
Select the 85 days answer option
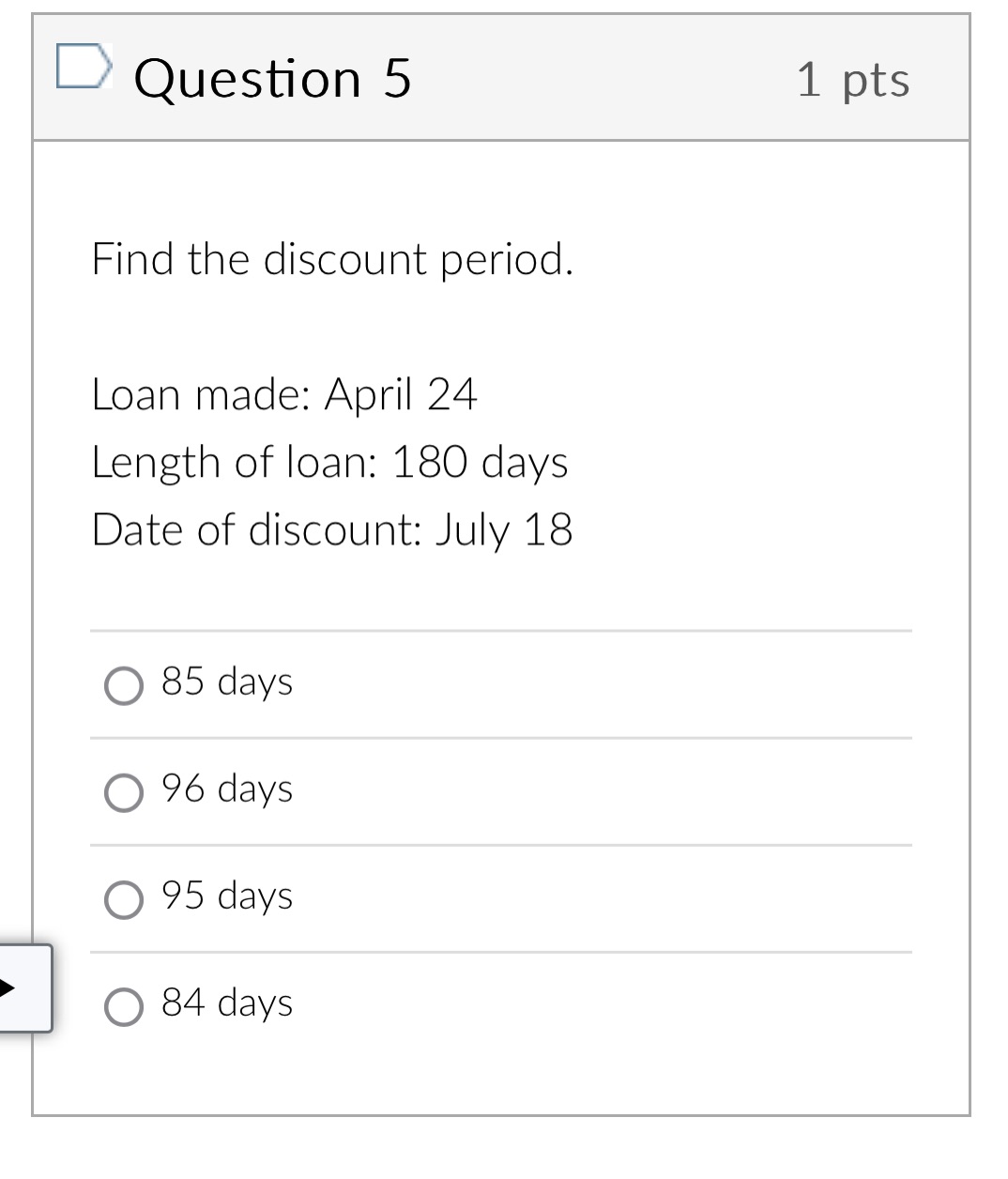point(124,685)
